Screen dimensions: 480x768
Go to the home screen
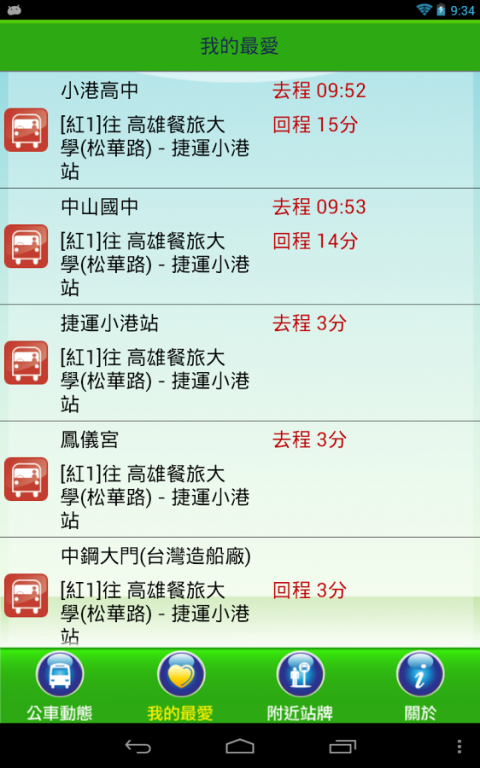point(240,746)
